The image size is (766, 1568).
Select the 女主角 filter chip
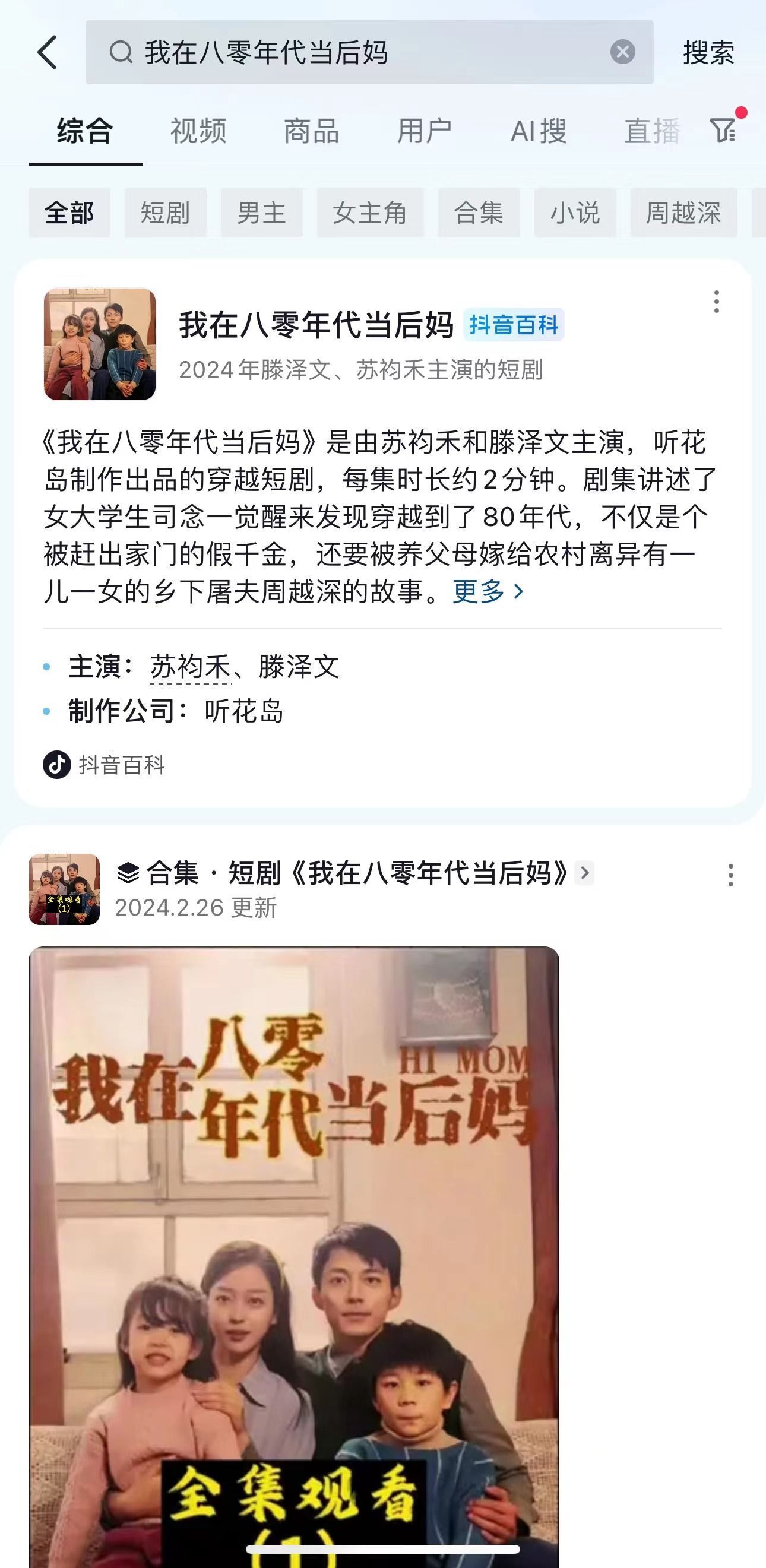coord(369,213)
